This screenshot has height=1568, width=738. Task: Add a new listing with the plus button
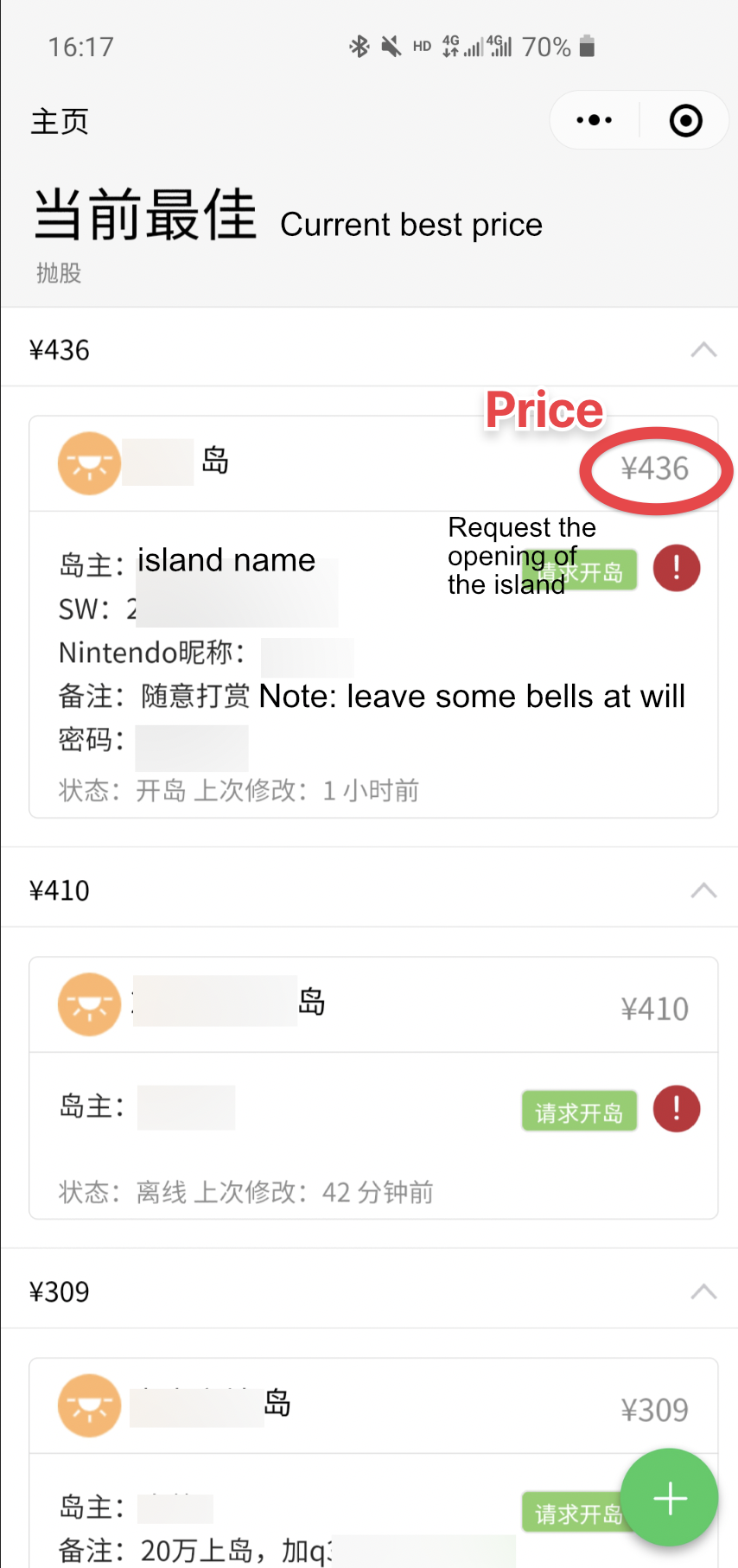(670, 1498)
